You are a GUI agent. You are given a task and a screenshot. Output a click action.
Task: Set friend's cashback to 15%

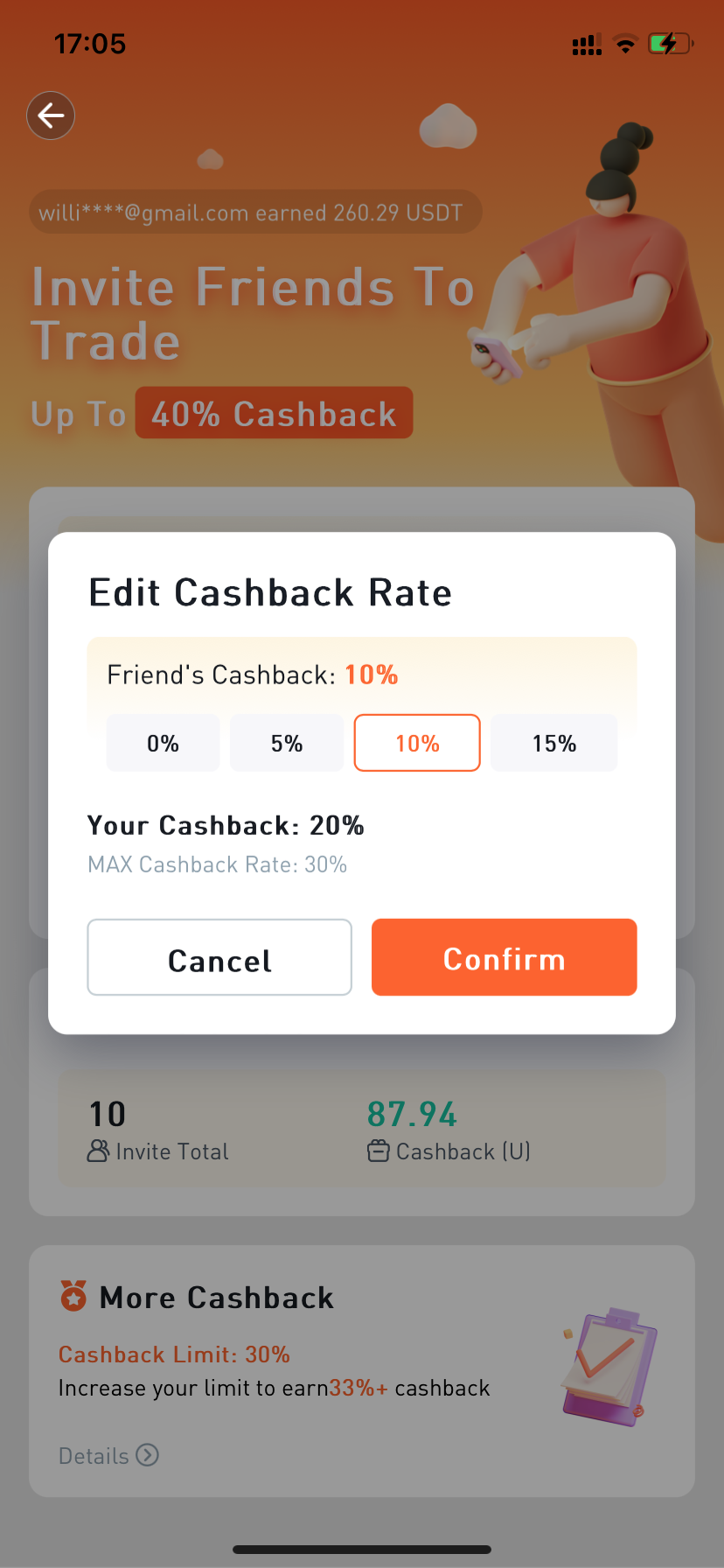coord(553,743)
